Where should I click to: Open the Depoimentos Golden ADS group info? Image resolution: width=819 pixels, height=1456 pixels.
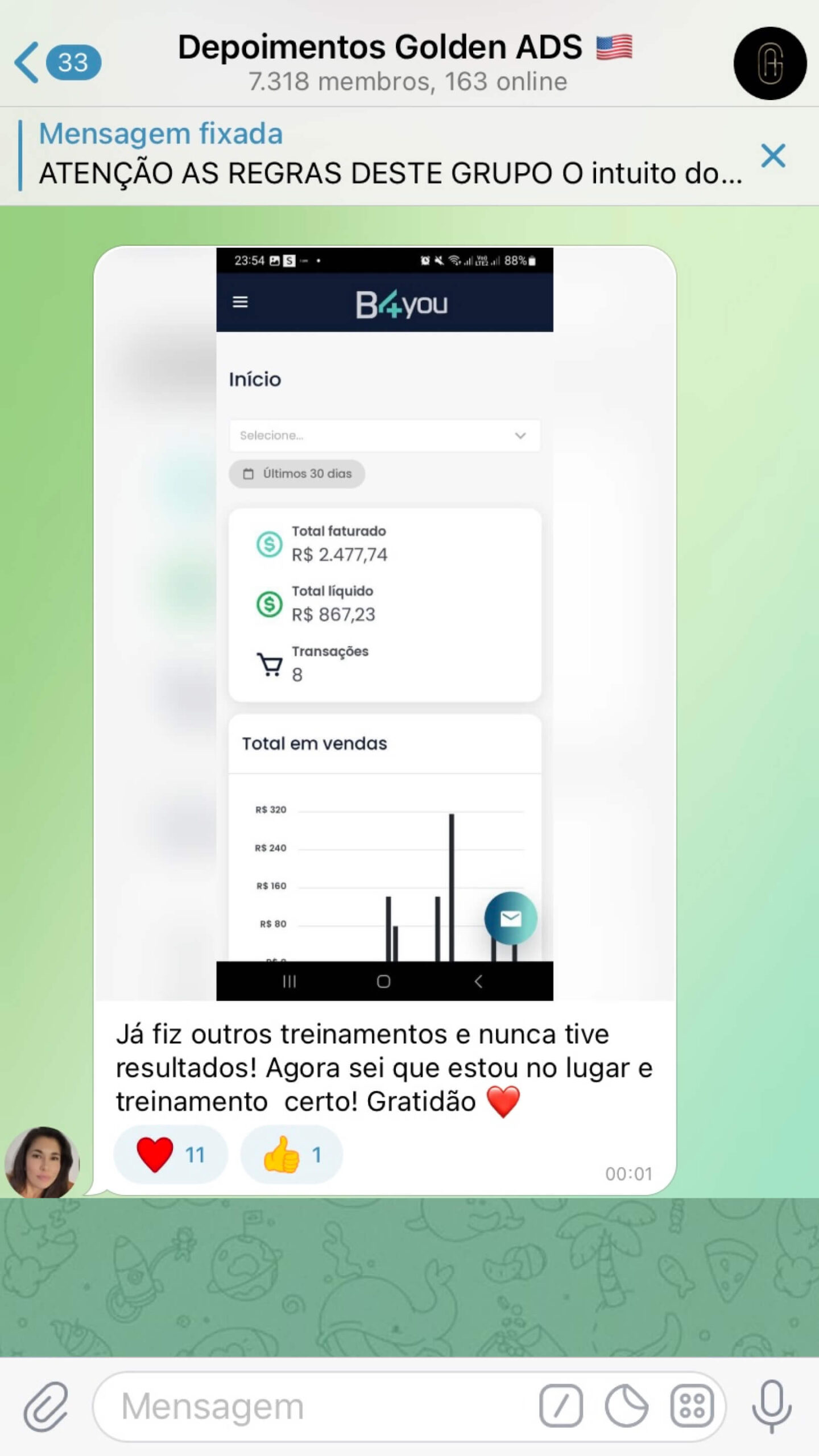point(406,63)
